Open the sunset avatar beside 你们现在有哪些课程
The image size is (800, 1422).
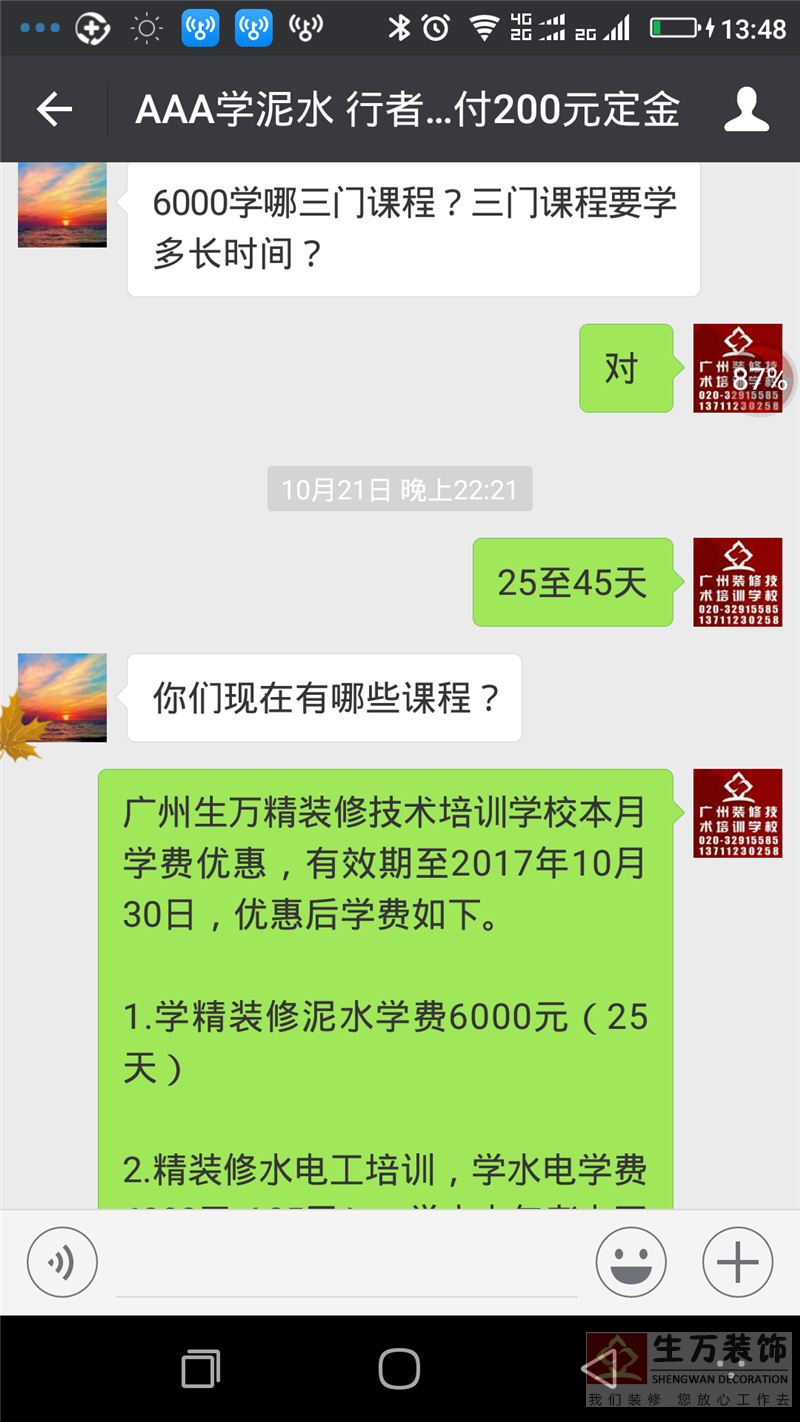pos(62,698)
